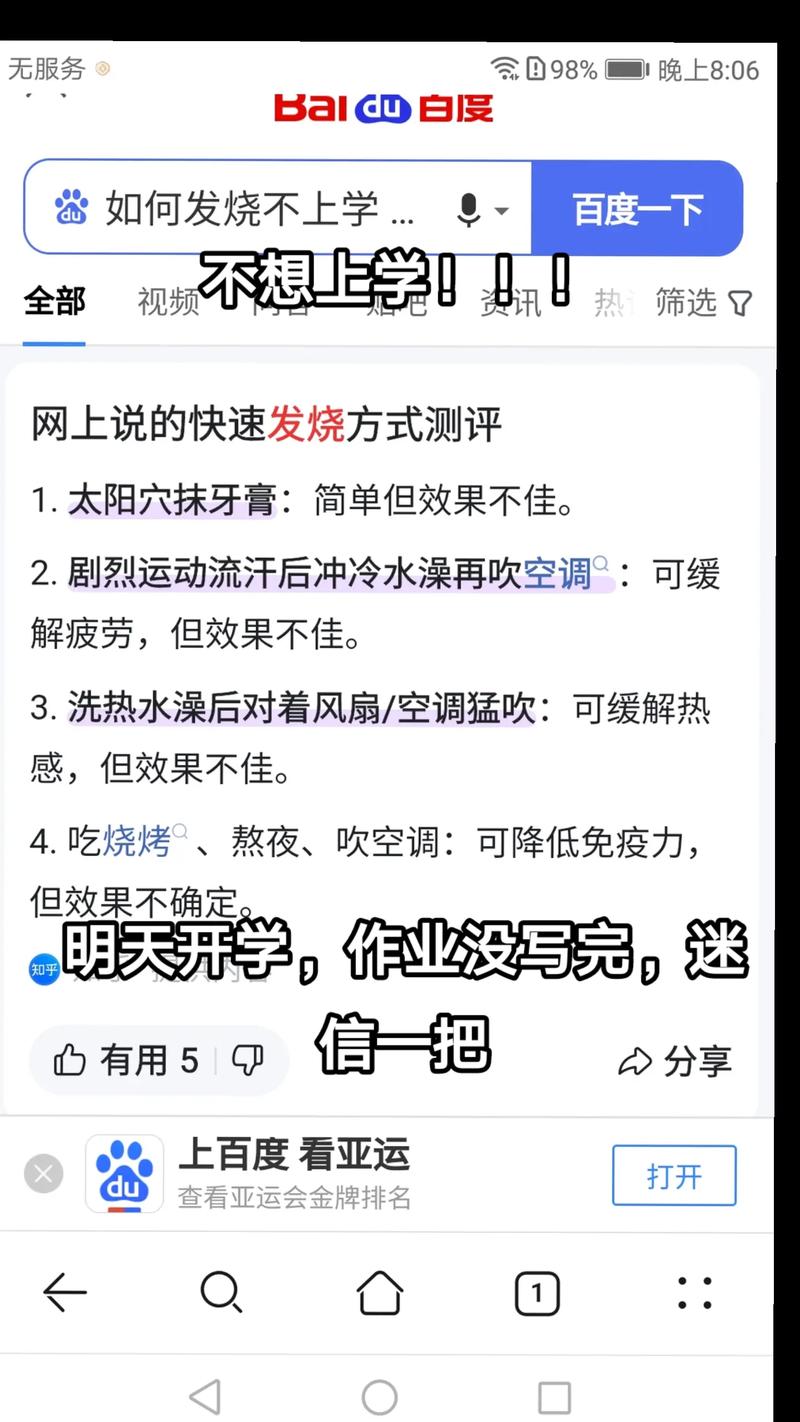The height and width of the screenshot is (1422, 800).
Task: Tap the 百度一下 search button
Action: [x=637, y=208]
